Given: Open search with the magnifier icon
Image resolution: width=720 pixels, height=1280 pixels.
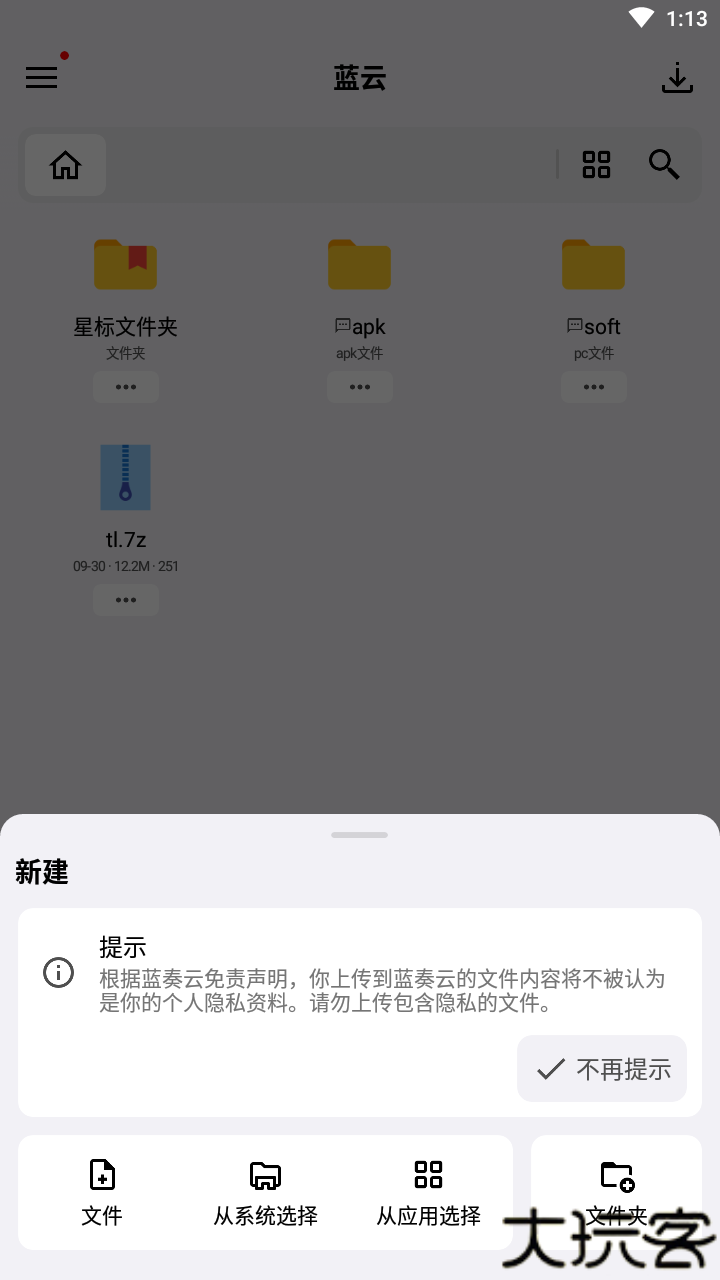Looking at the screenshot, I should (x=663, y=164).
